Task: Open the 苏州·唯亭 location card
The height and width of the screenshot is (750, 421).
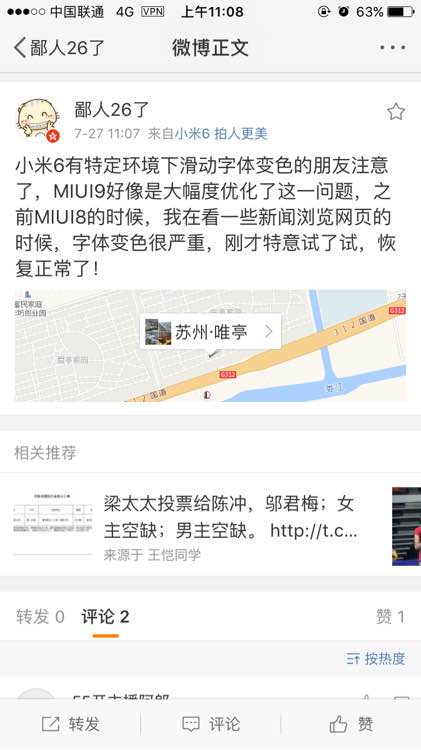Action: point(210,332)
